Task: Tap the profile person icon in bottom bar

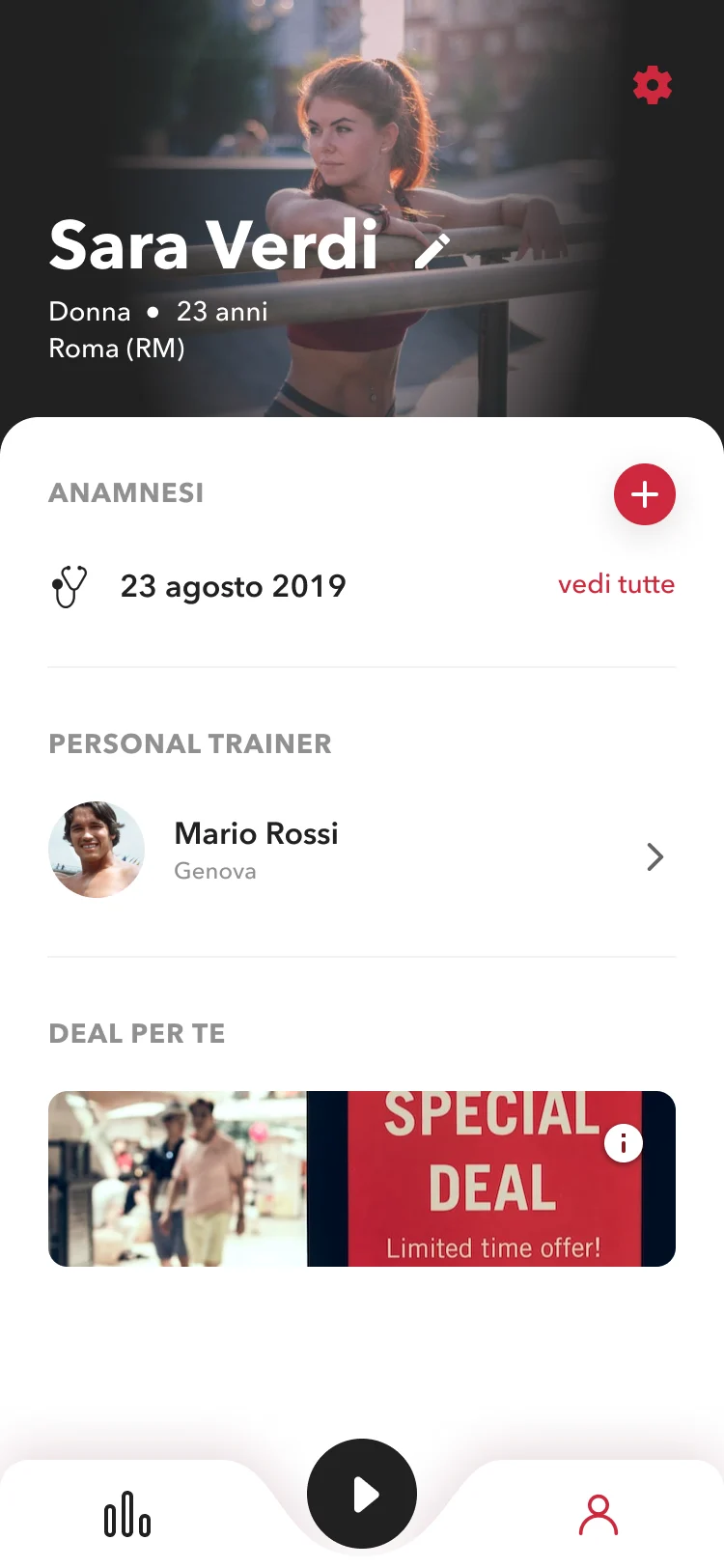Action: (598, 1514)
